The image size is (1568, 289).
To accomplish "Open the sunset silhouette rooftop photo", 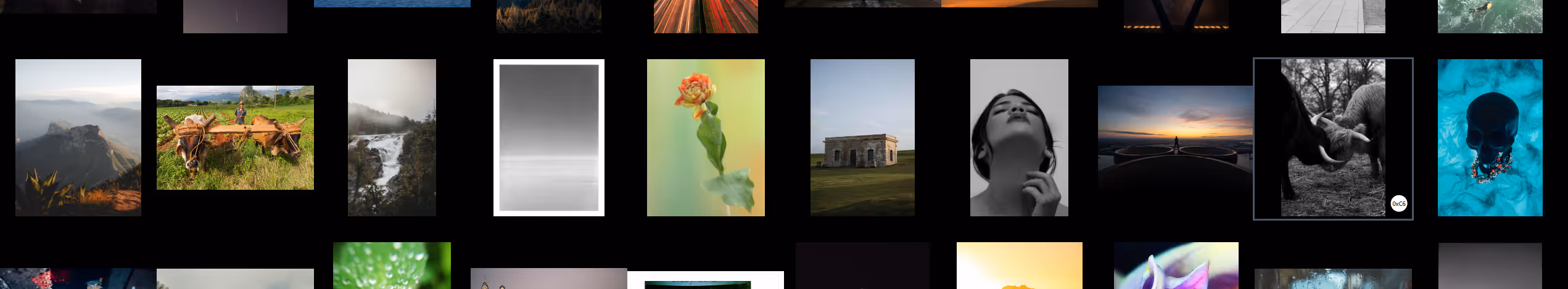I will click(1175, 137).
